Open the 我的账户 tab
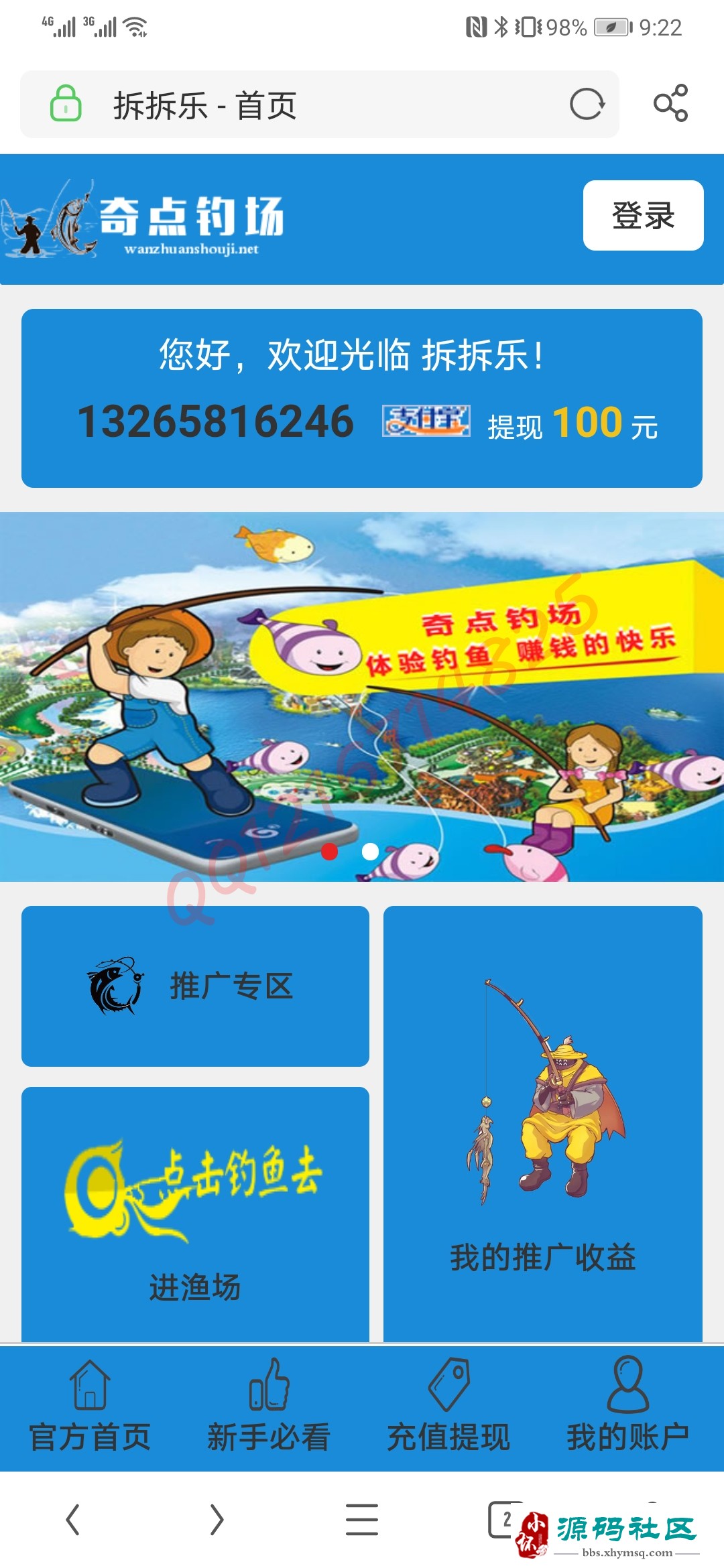The height and width of the screenshot is (1568, 724). click(628, 1406)
